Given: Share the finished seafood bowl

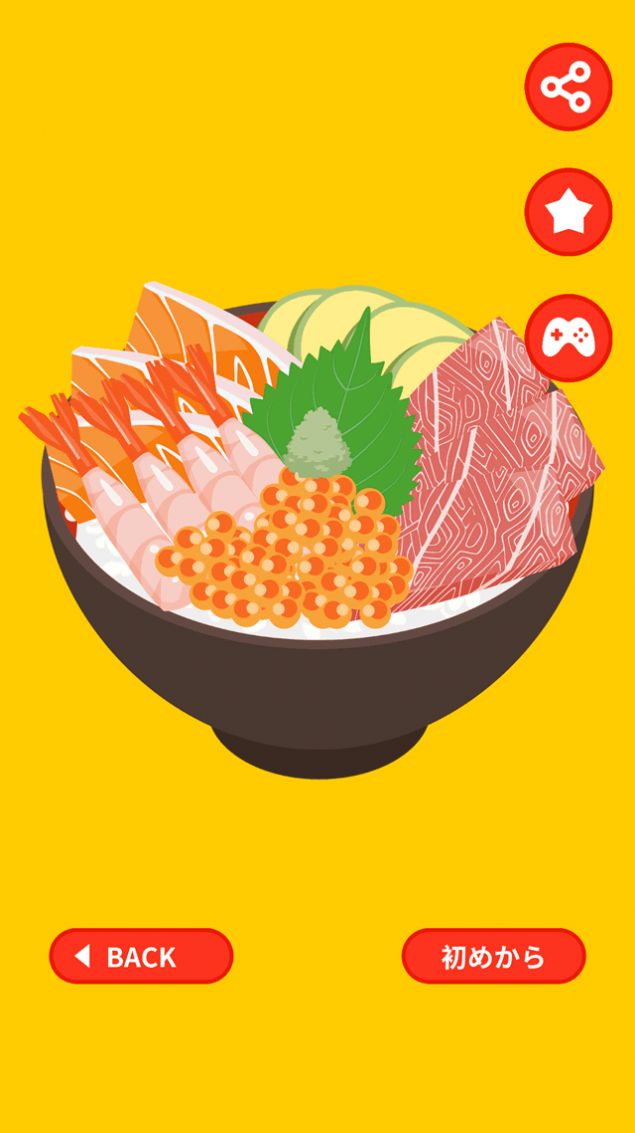Looking at the screenshot, I should 568,87.
